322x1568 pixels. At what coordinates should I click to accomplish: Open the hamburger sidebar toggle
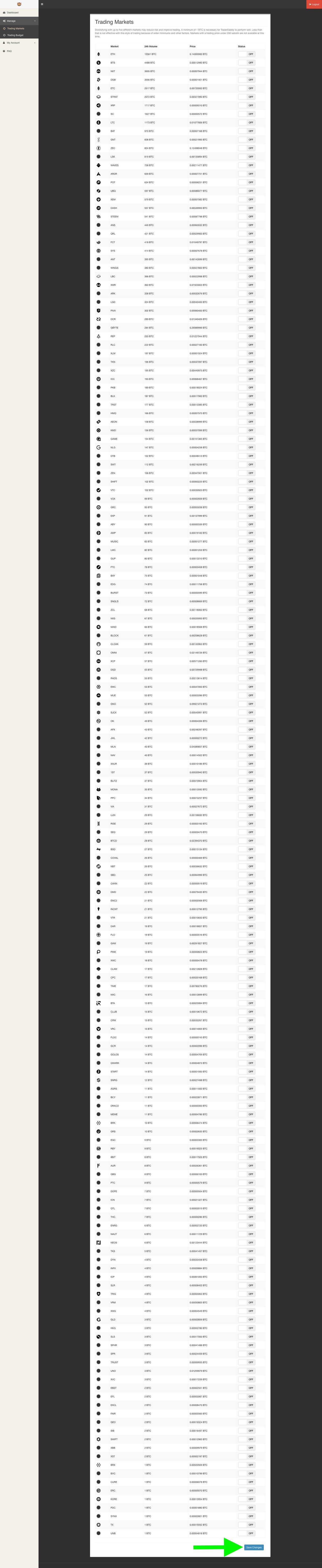pos(42,4)
